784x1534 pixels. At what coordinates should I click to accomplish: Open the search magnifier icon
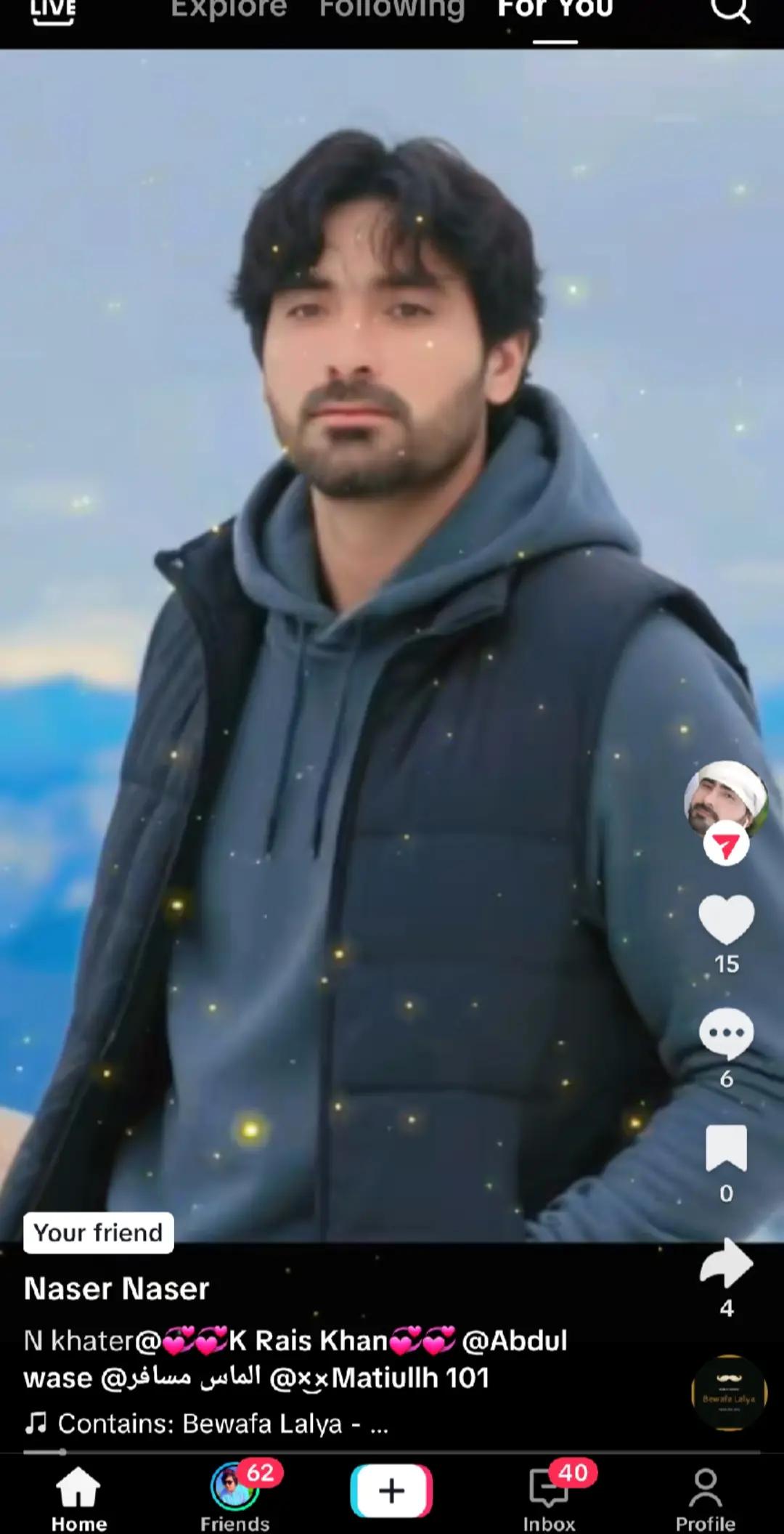[x=730, y=10]
